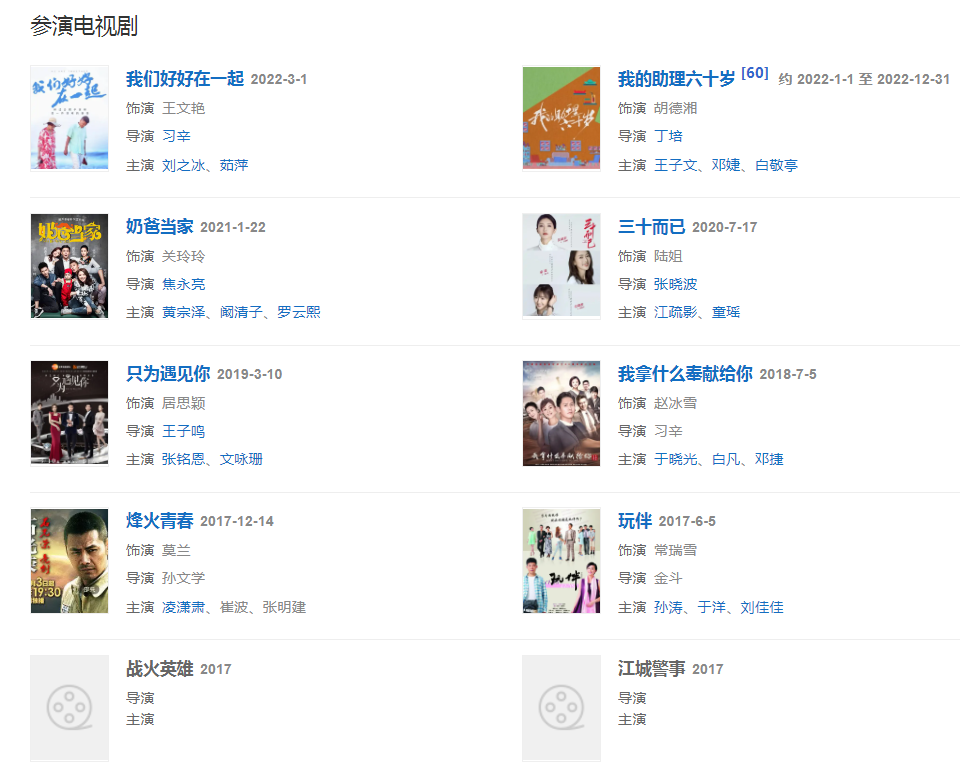Open the 我拿什么奉献给你 series title link
Viewport: 960px width, 771px height.
pyautogui.click(x=685, y=374)
